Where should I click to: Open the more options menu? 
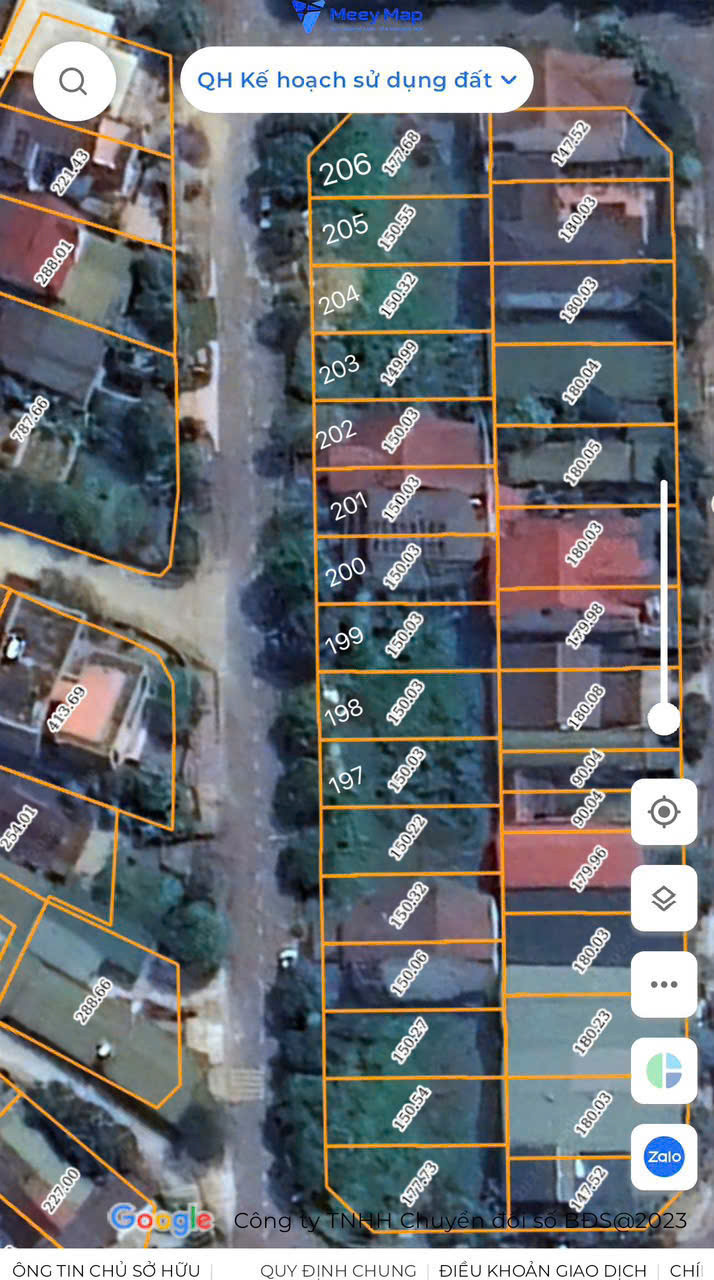[x=664, y=984]
